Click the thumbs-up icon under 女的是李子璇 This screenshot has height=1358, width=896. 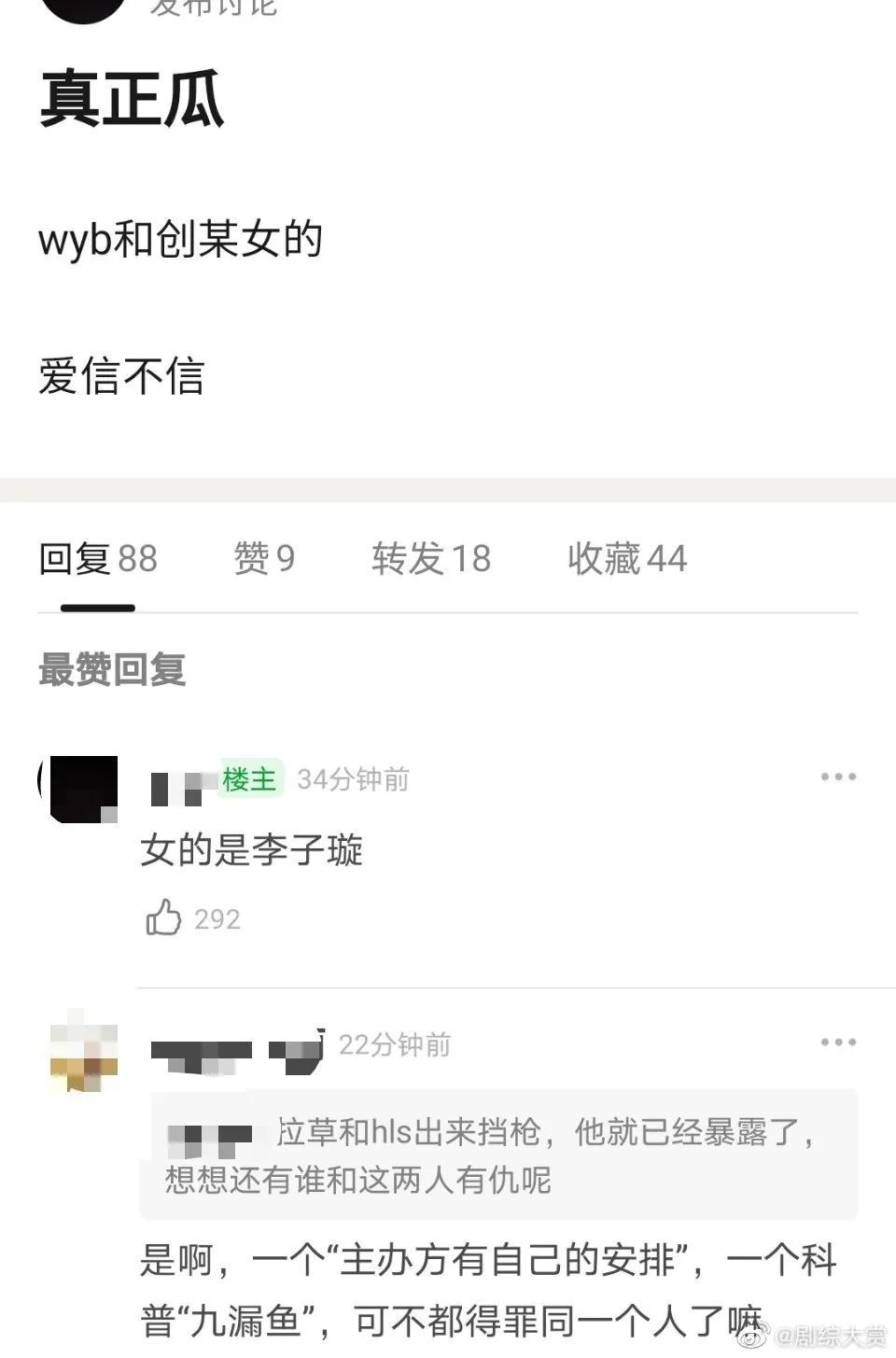click(x=166, y=918)
